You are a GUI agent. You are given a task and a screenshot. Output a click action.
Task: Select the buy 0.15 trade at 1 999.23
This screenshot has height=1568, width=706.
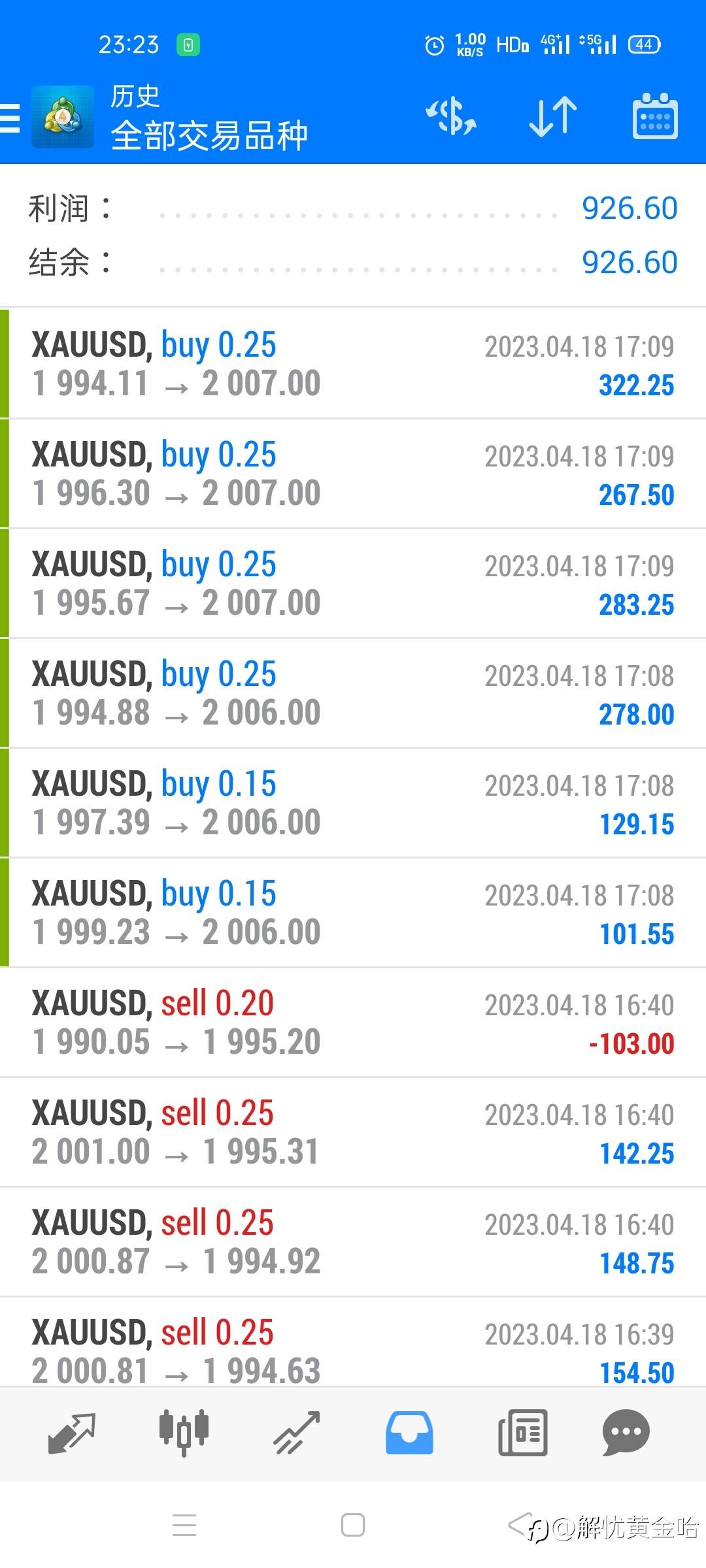tap(353, 912)
